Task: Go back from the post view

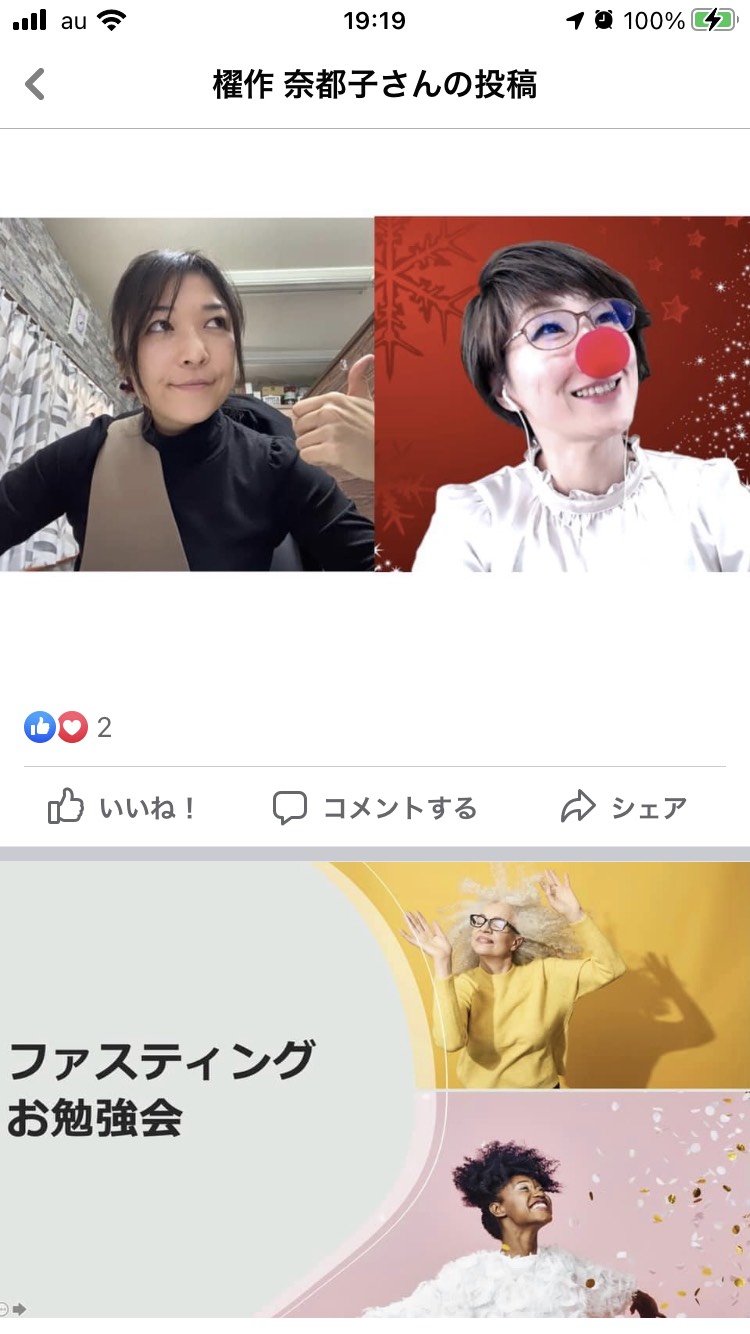Action: [x=35, y=85]
